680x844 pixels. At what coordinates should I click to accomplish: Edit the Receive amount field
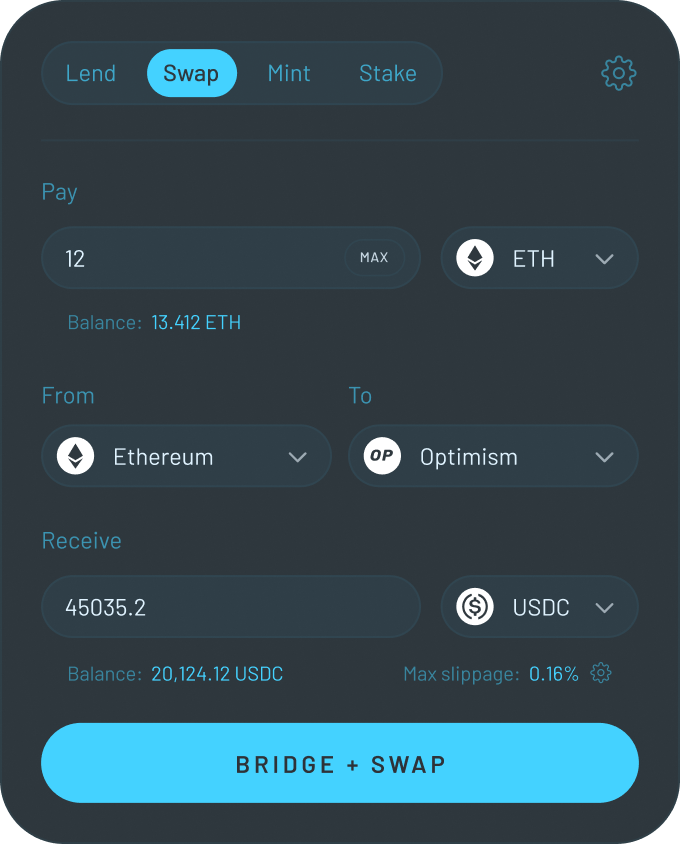230,607
